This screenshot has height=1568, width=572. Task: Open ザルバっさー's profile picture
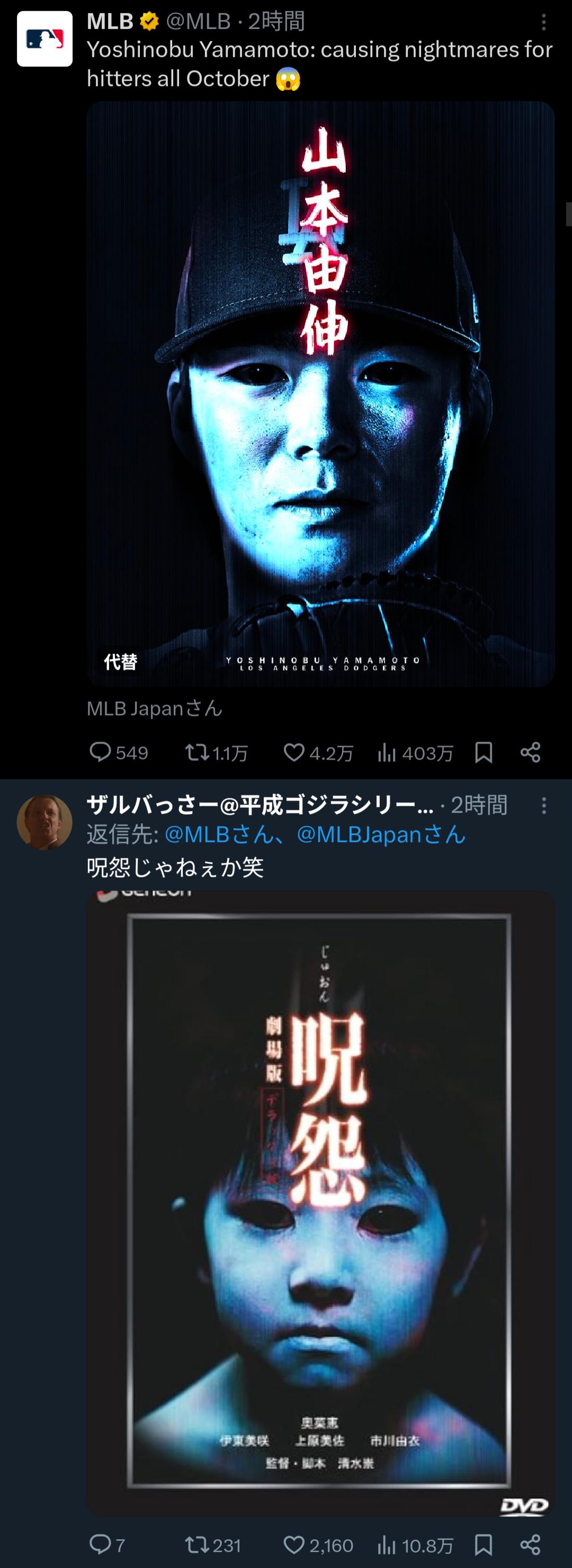coord(44,822)
